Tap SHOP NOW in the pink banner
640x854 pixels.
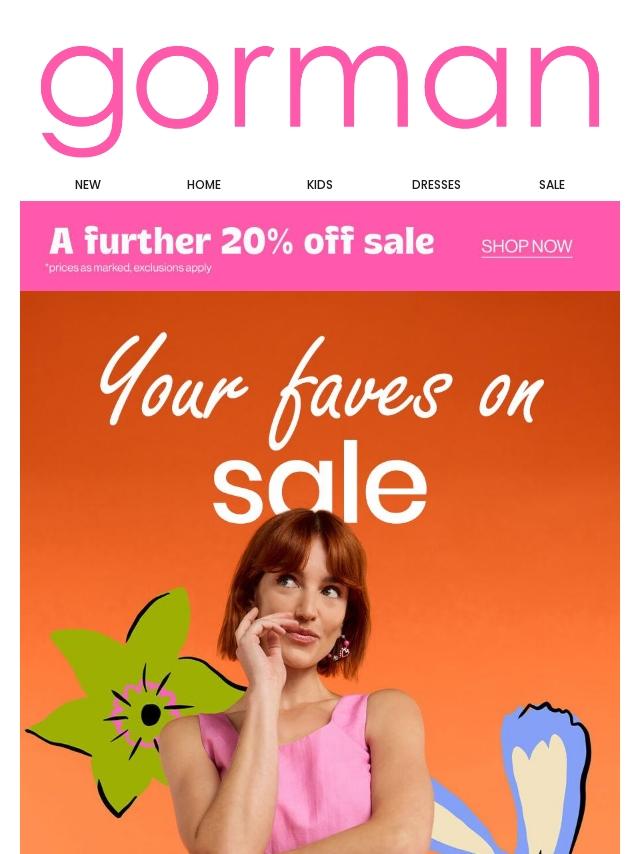[x=526, y=247]
